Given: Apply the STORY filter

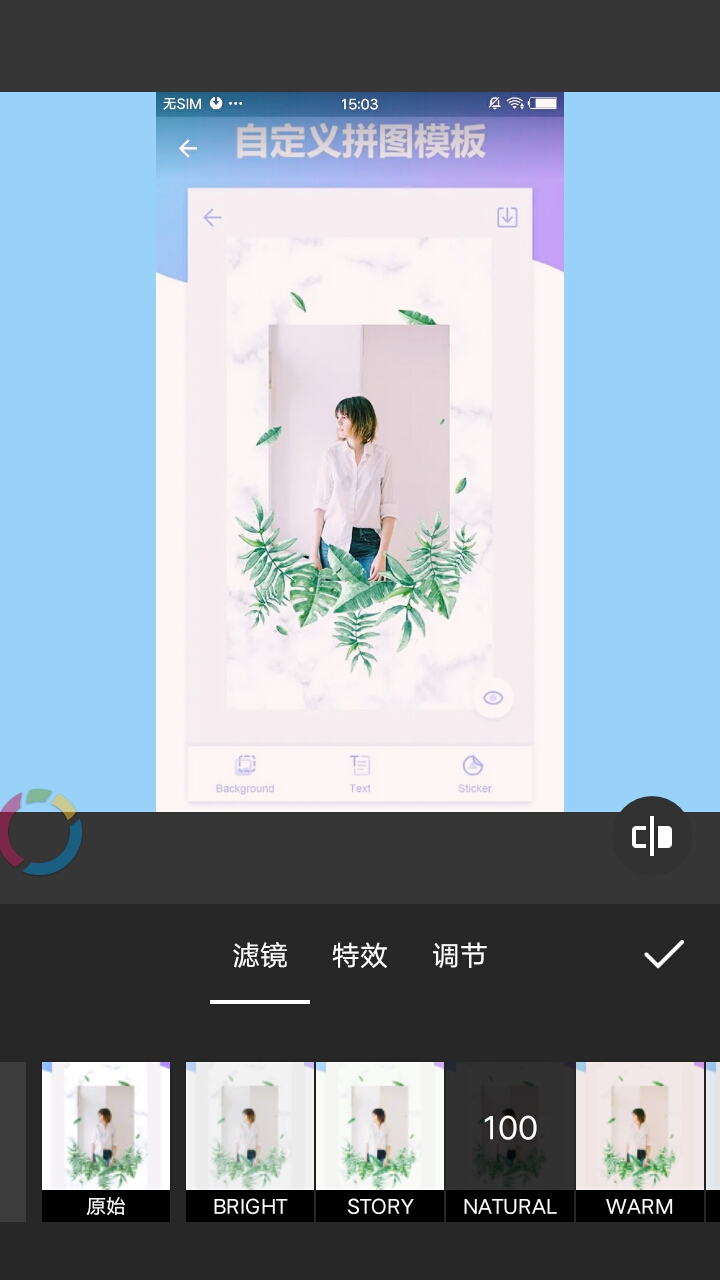Looking at the screenshot, I should point(380,1140).
